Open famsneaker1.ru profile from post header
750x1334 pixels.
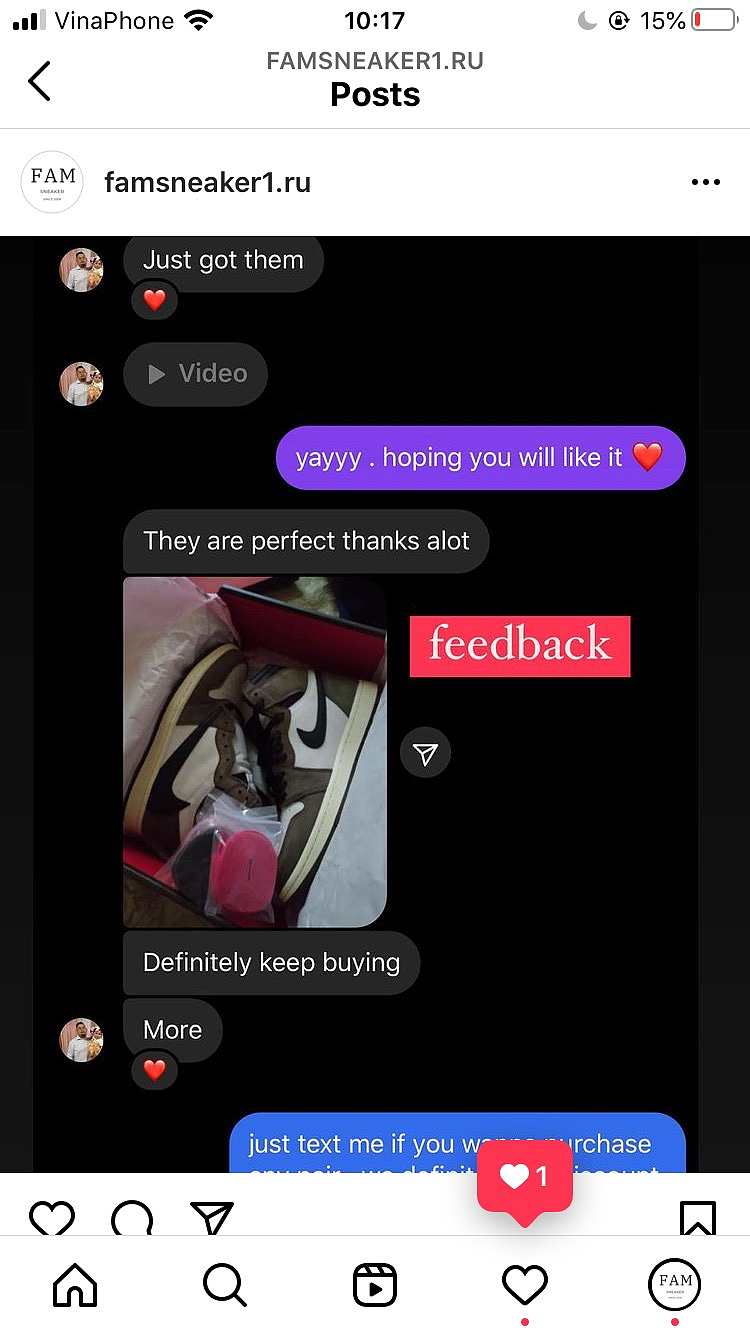[x=207, y=183]
